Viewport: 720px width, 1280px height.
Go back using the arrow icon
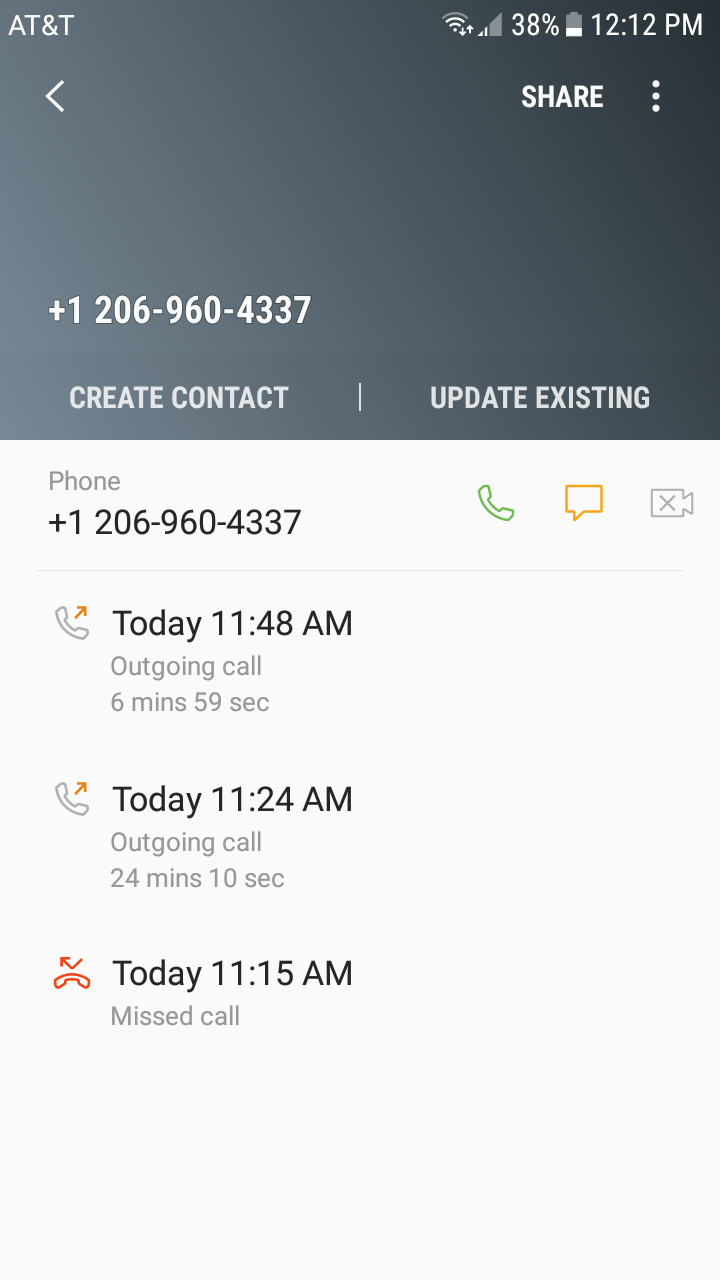55,97
